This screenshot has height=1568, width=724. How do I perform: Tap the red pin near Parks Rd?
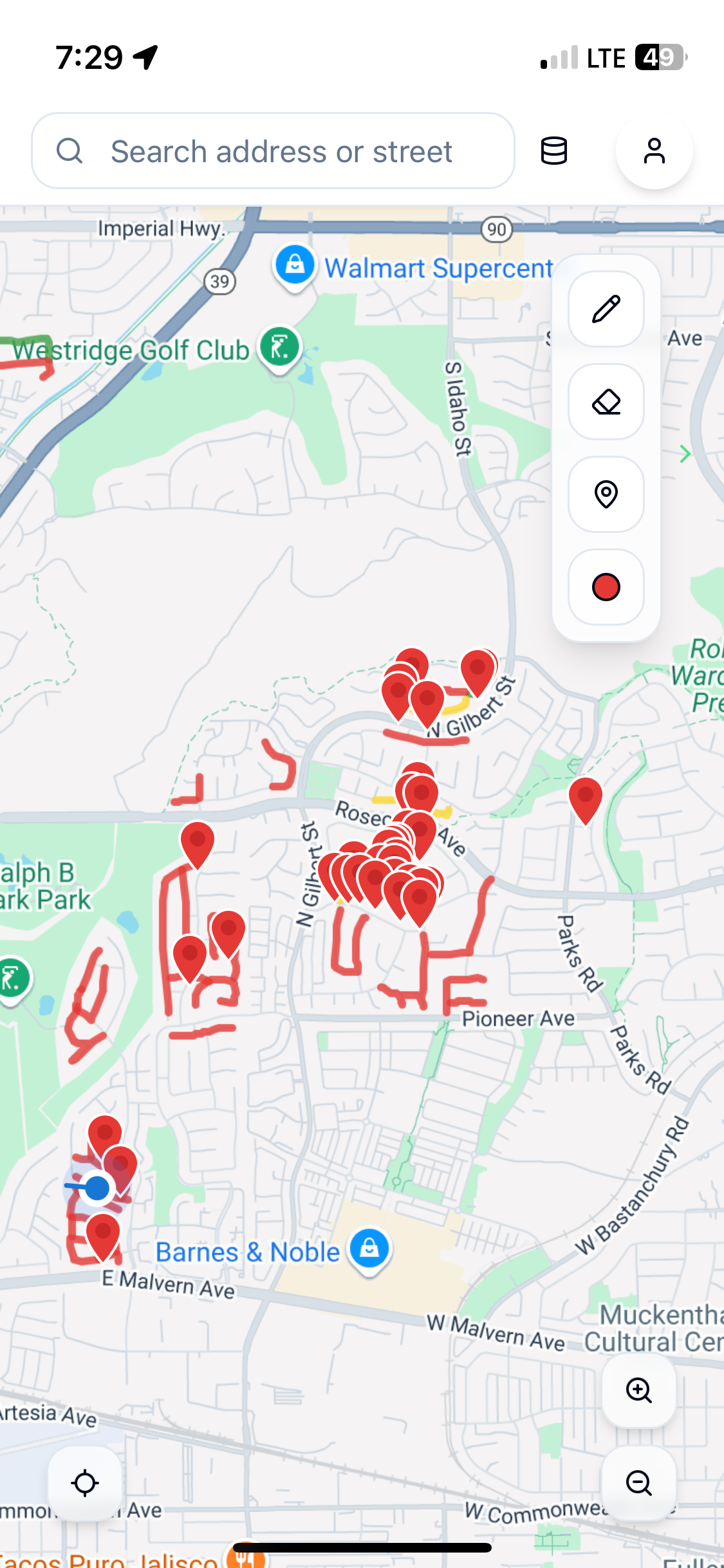pos(585,797)
